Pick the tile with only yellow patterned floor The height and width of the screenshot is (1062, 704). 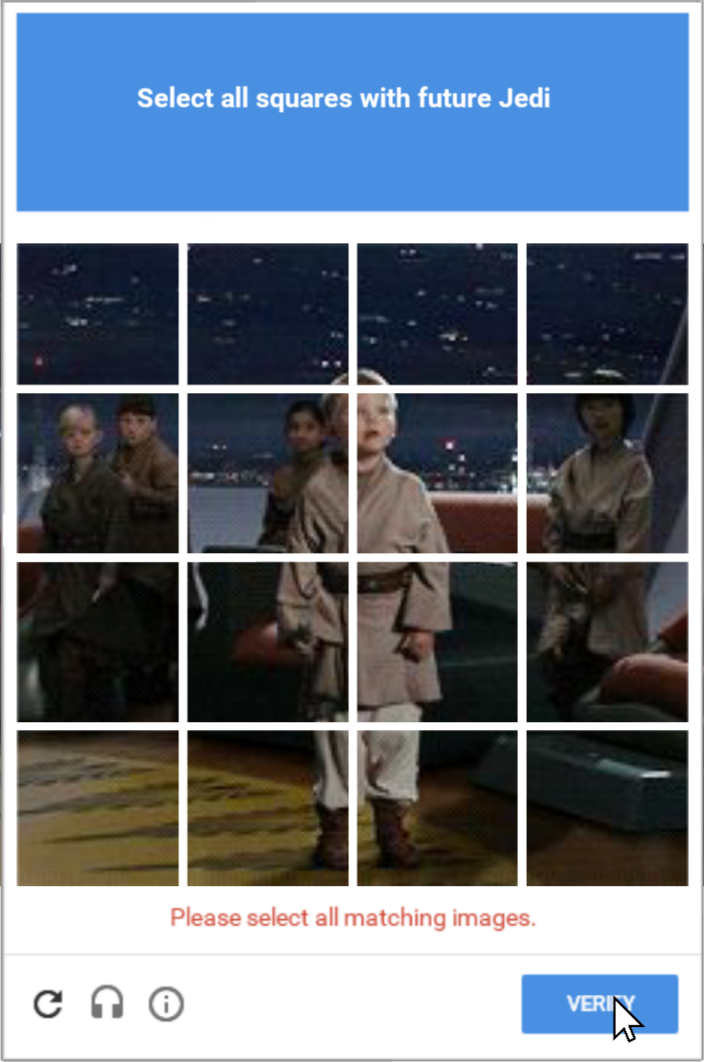click(98, 808)
